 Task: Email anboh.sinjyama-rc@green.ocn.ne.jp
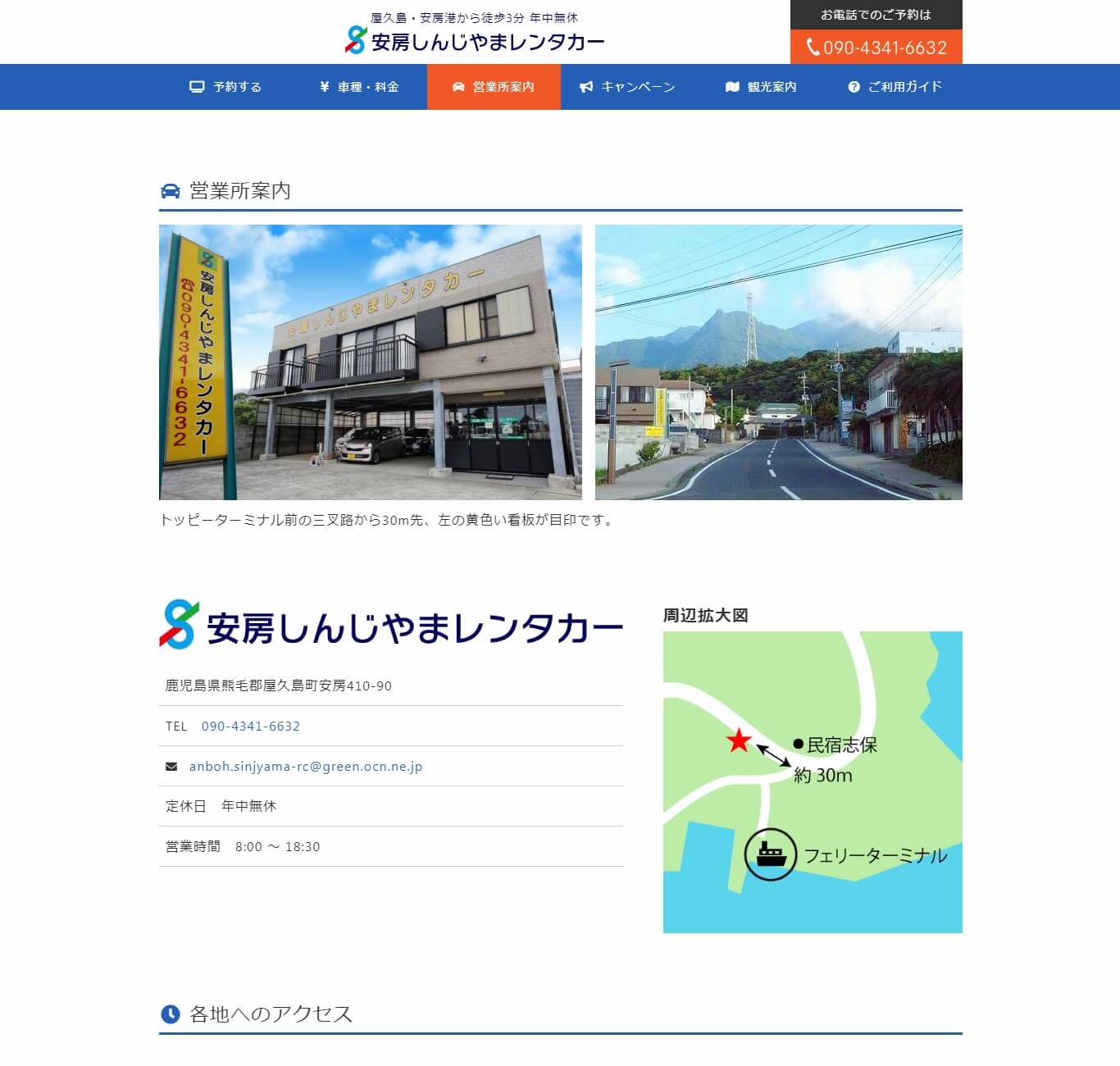tap(305, 767)
